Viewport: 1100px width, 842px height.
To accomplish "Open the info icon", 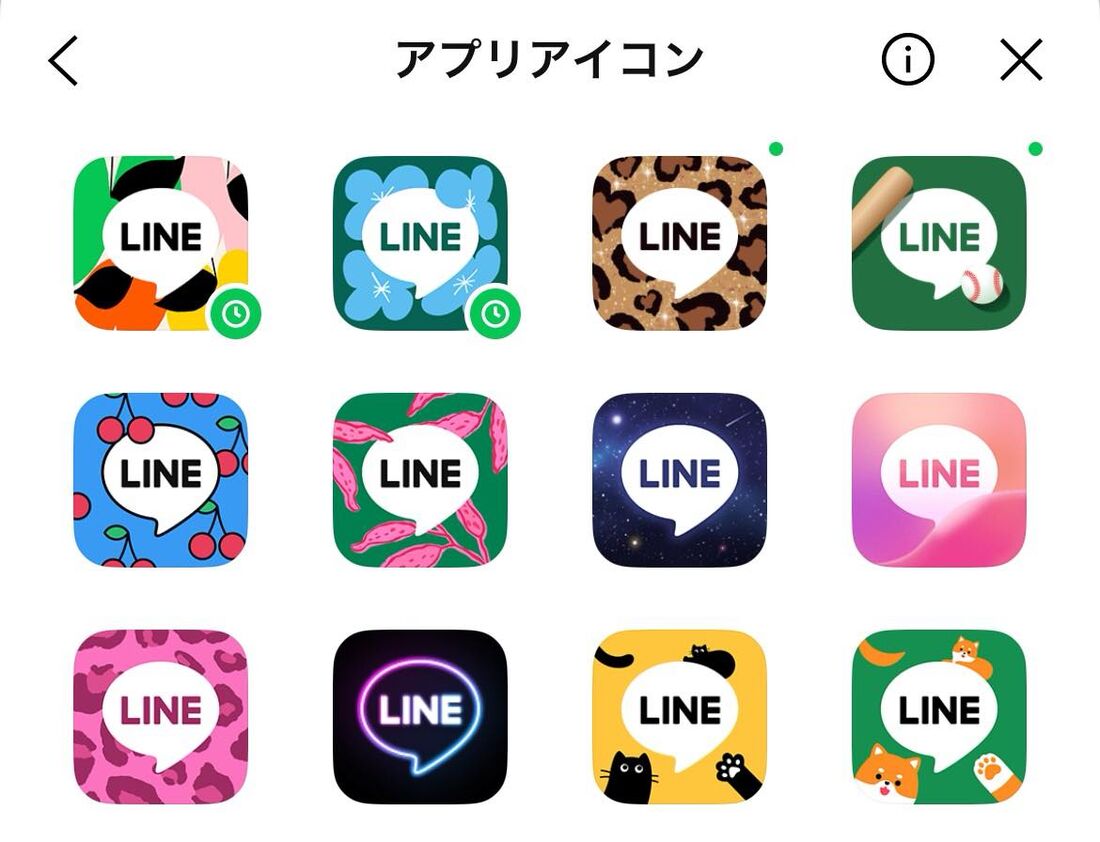I will (x=907, y=62).
